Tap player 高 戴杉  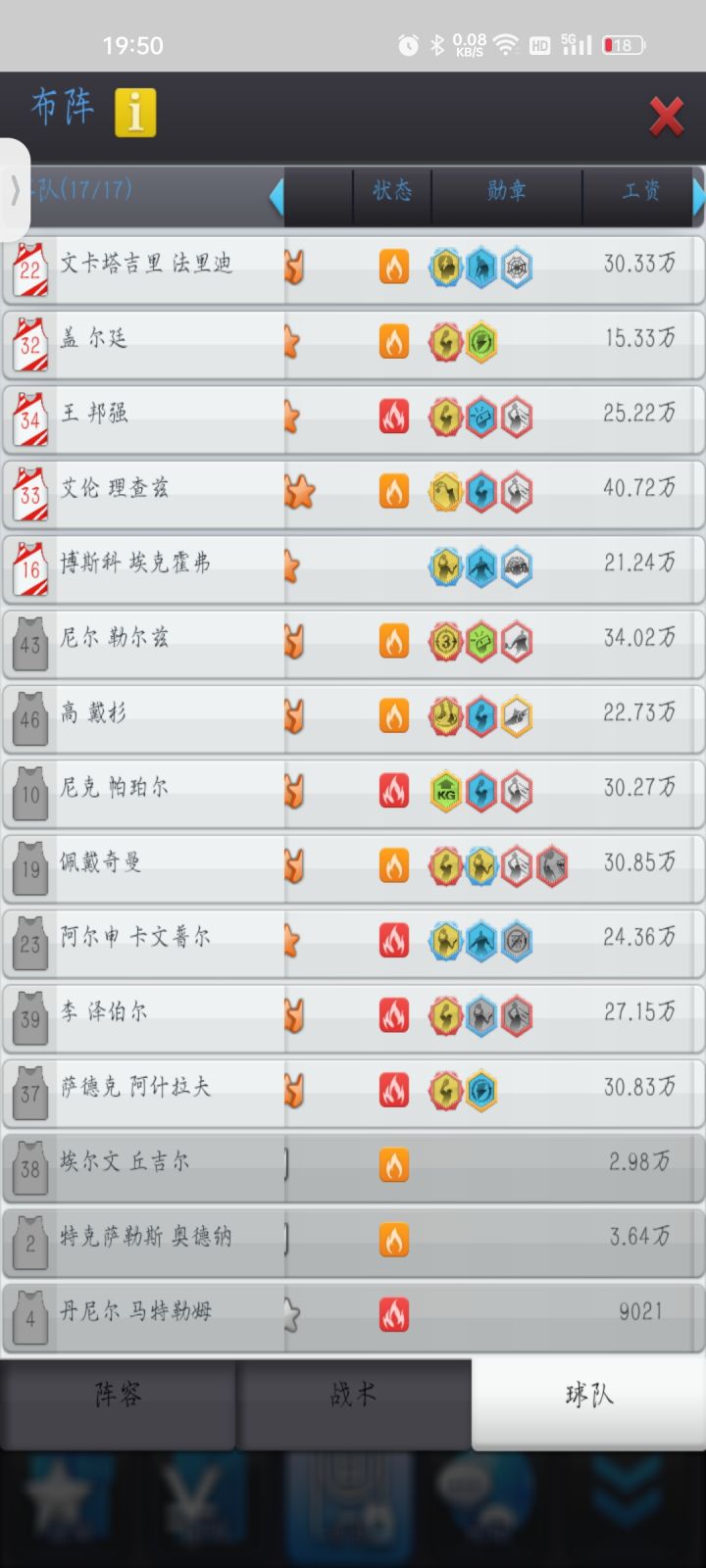pos(94,713)
